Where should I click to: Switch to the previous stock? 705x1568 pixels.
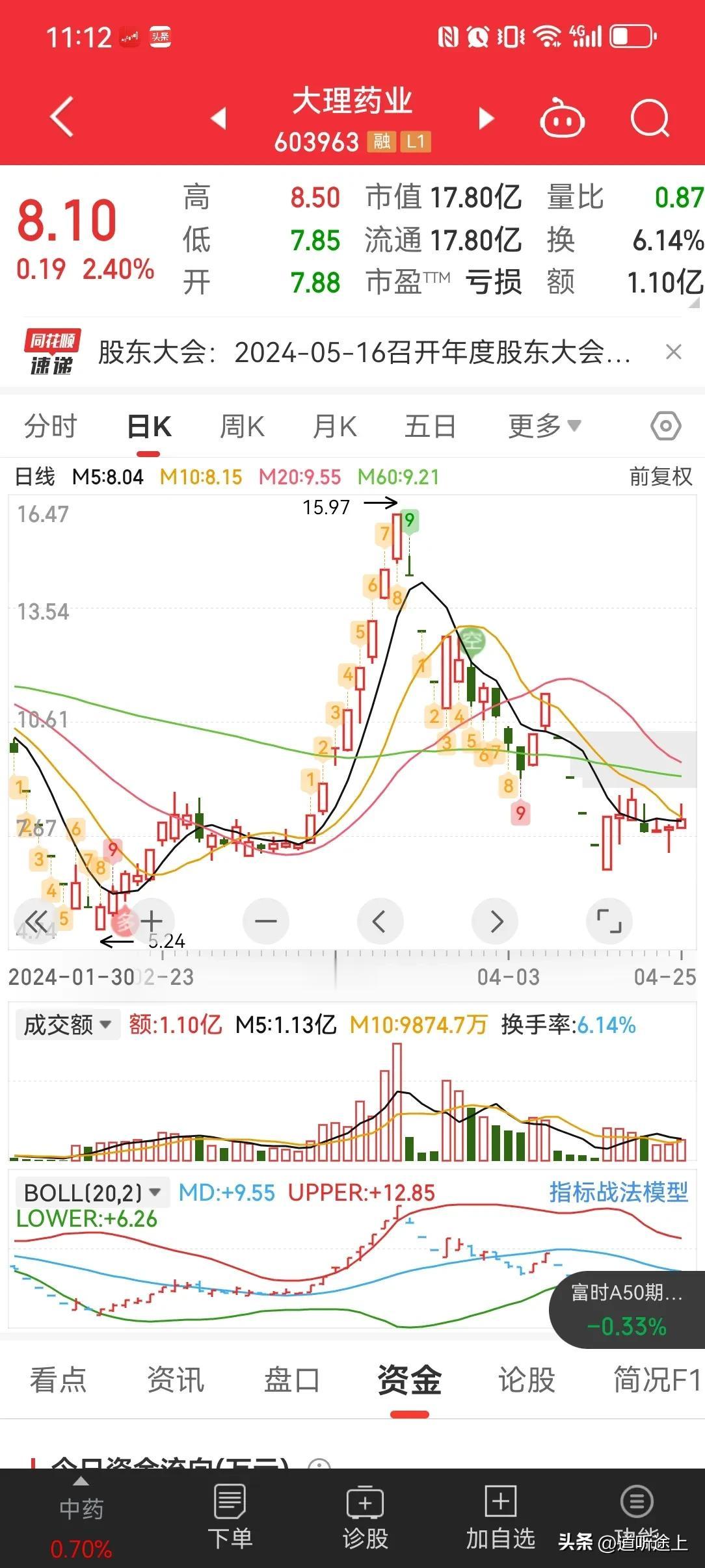pyautogui.click(x=219, y=118)
